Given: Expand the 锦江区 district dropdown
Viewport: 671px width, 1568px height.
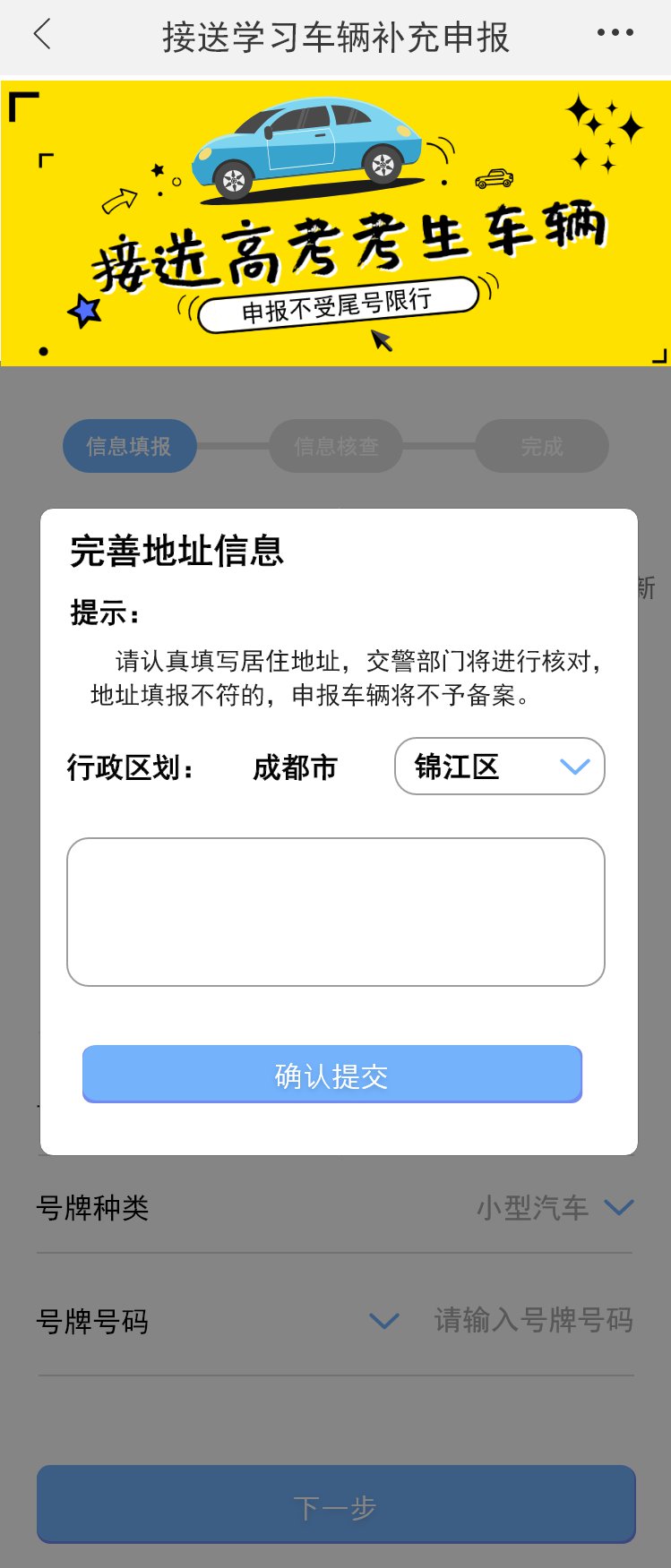Looking at the screenshot, I should 499,767.
